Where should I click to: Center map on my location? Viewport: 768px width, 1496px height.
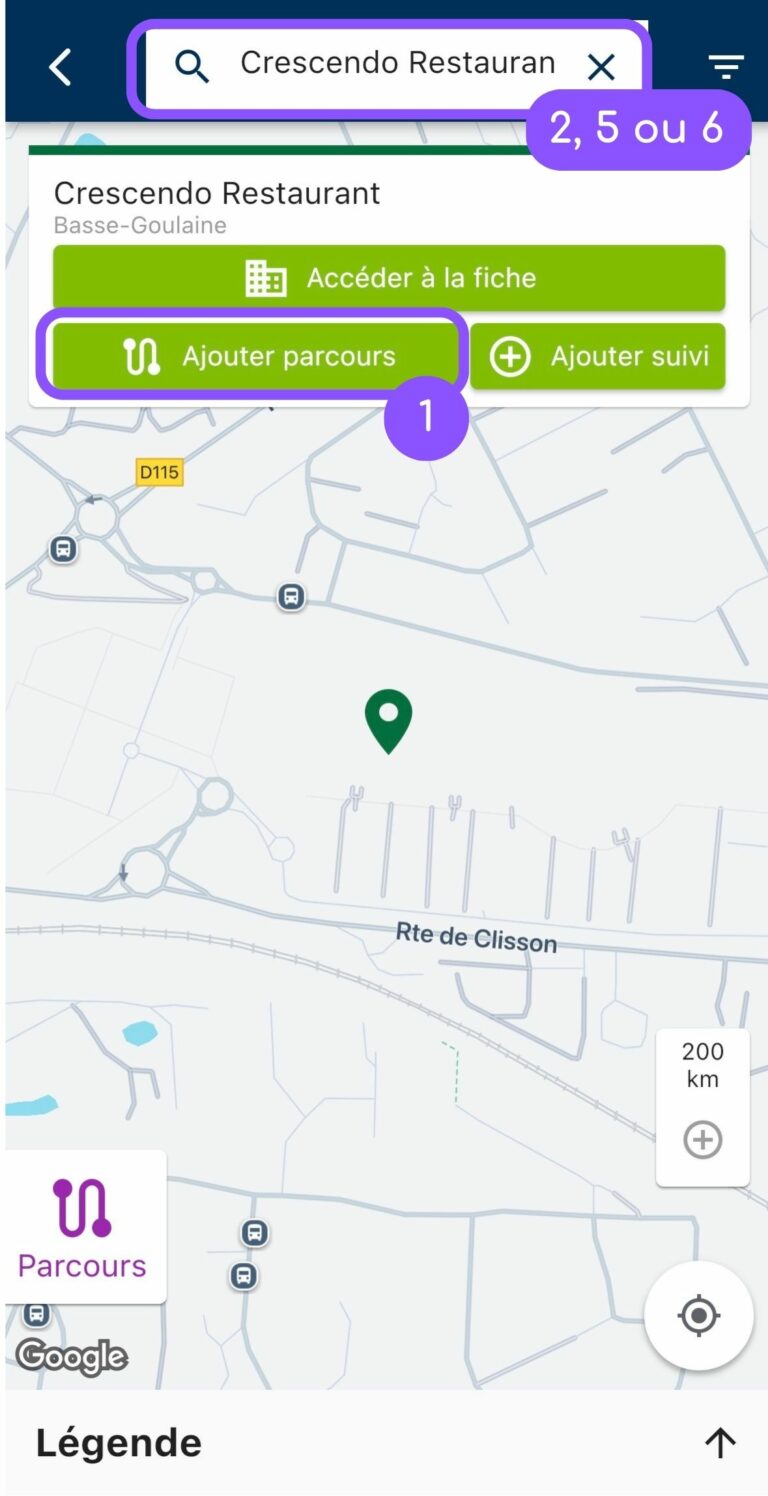tap(698, 1315)
